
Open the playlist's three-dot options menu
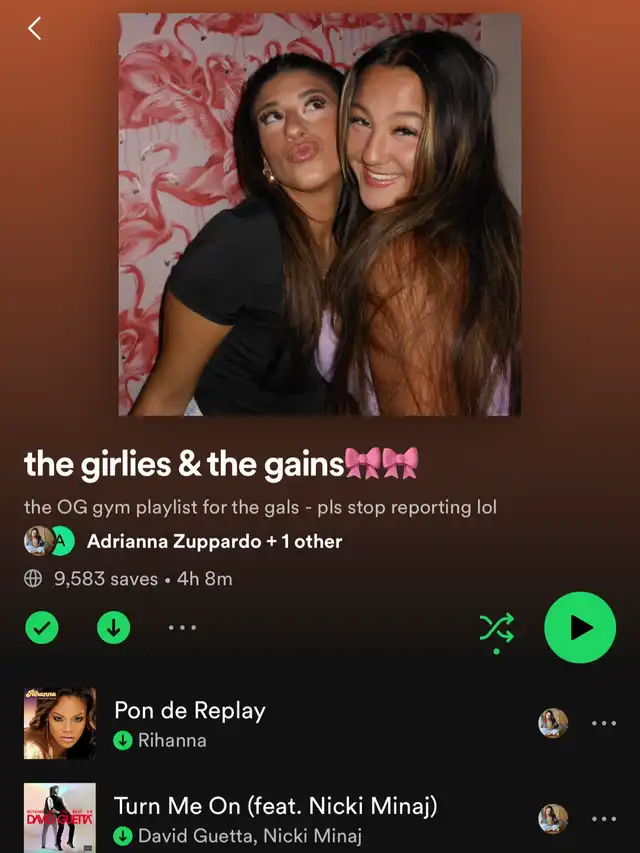[x=182, y=628]
